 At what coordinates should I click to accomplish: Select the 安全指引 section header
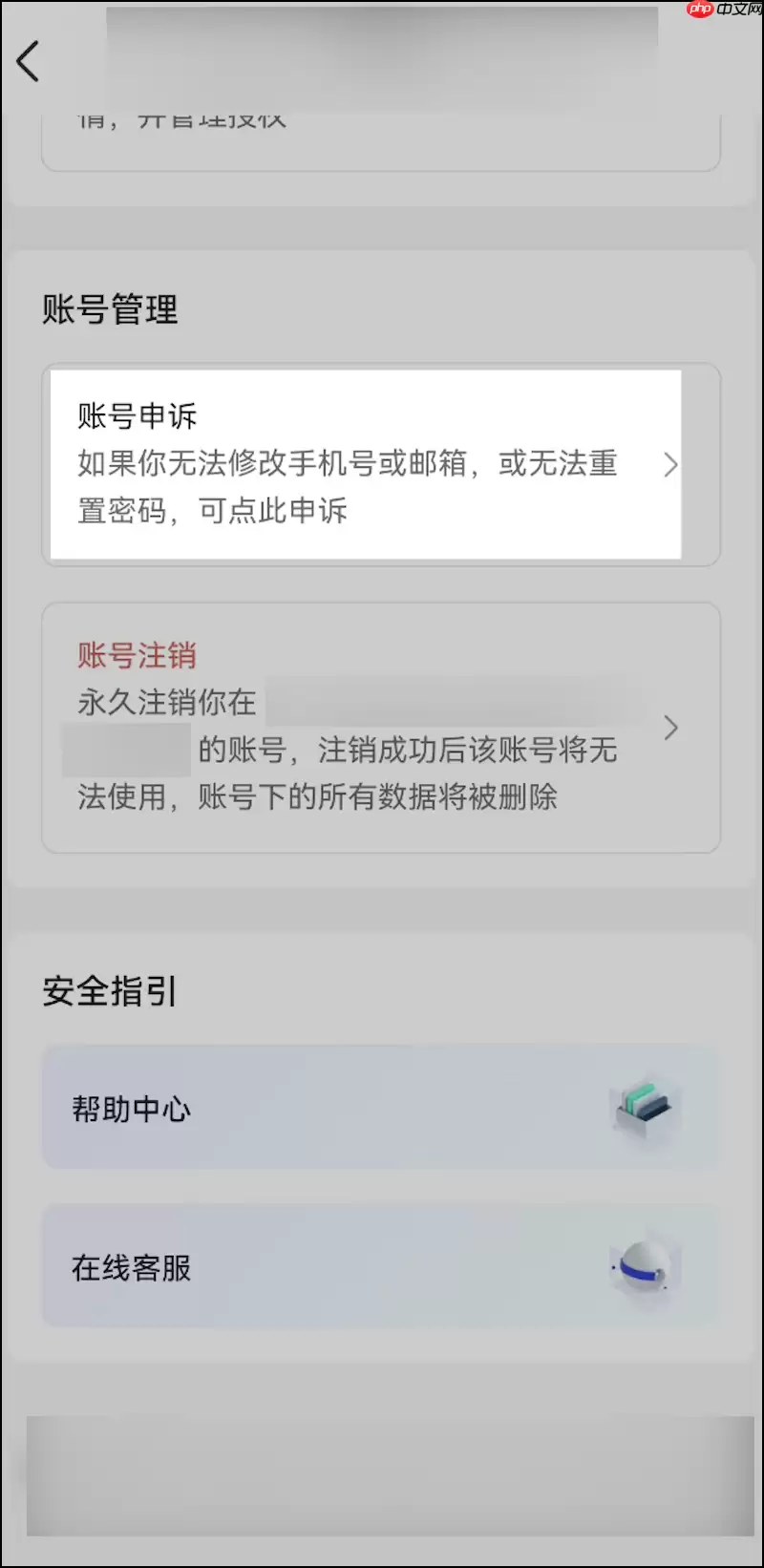point(108,991)
